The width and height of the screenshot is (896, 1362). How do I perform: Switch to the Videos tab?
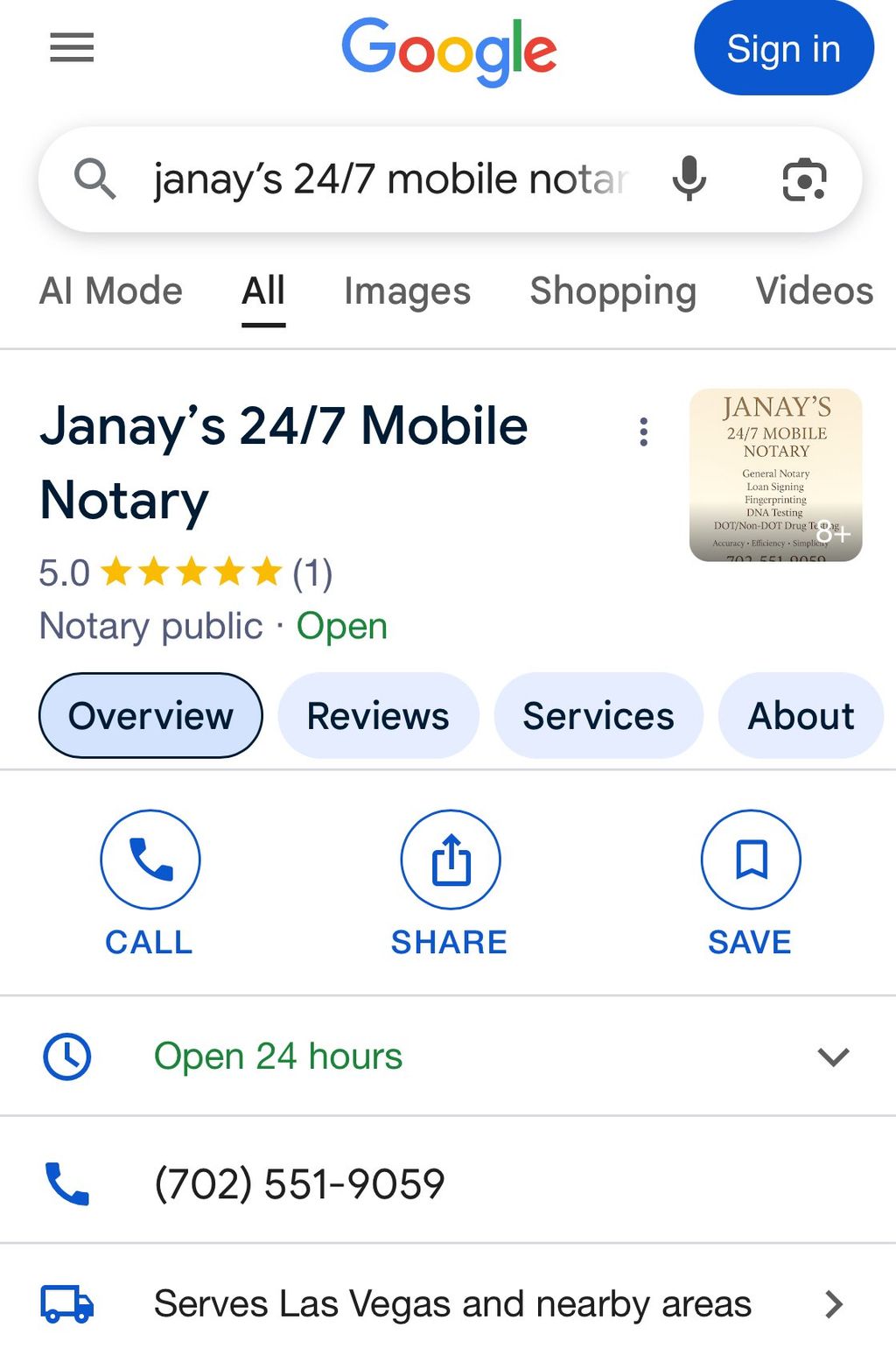point(814,291)
